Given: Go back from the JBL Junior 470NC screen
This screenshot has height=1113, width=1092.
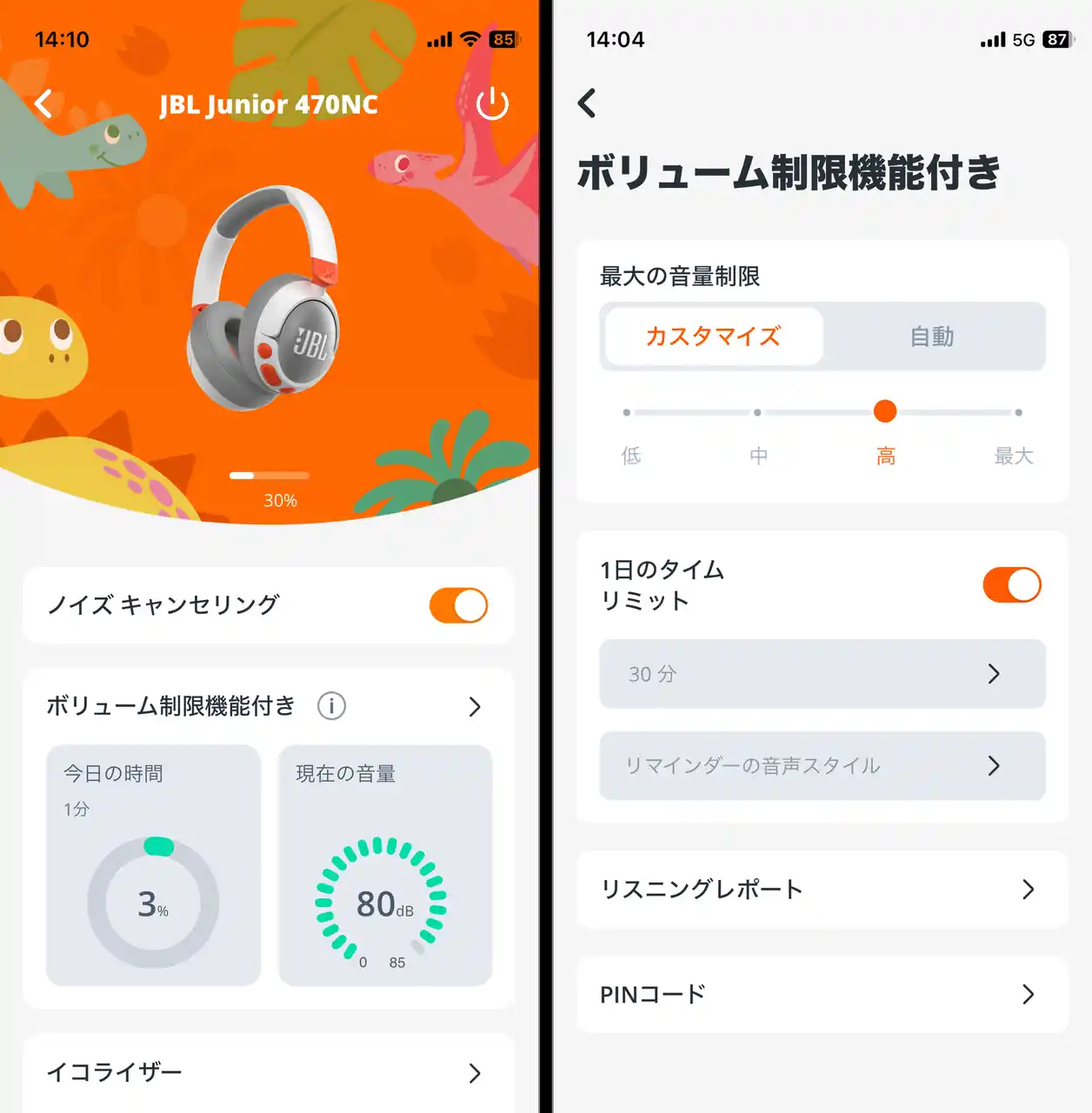Looking at the screenshot, I should (43, 104).
